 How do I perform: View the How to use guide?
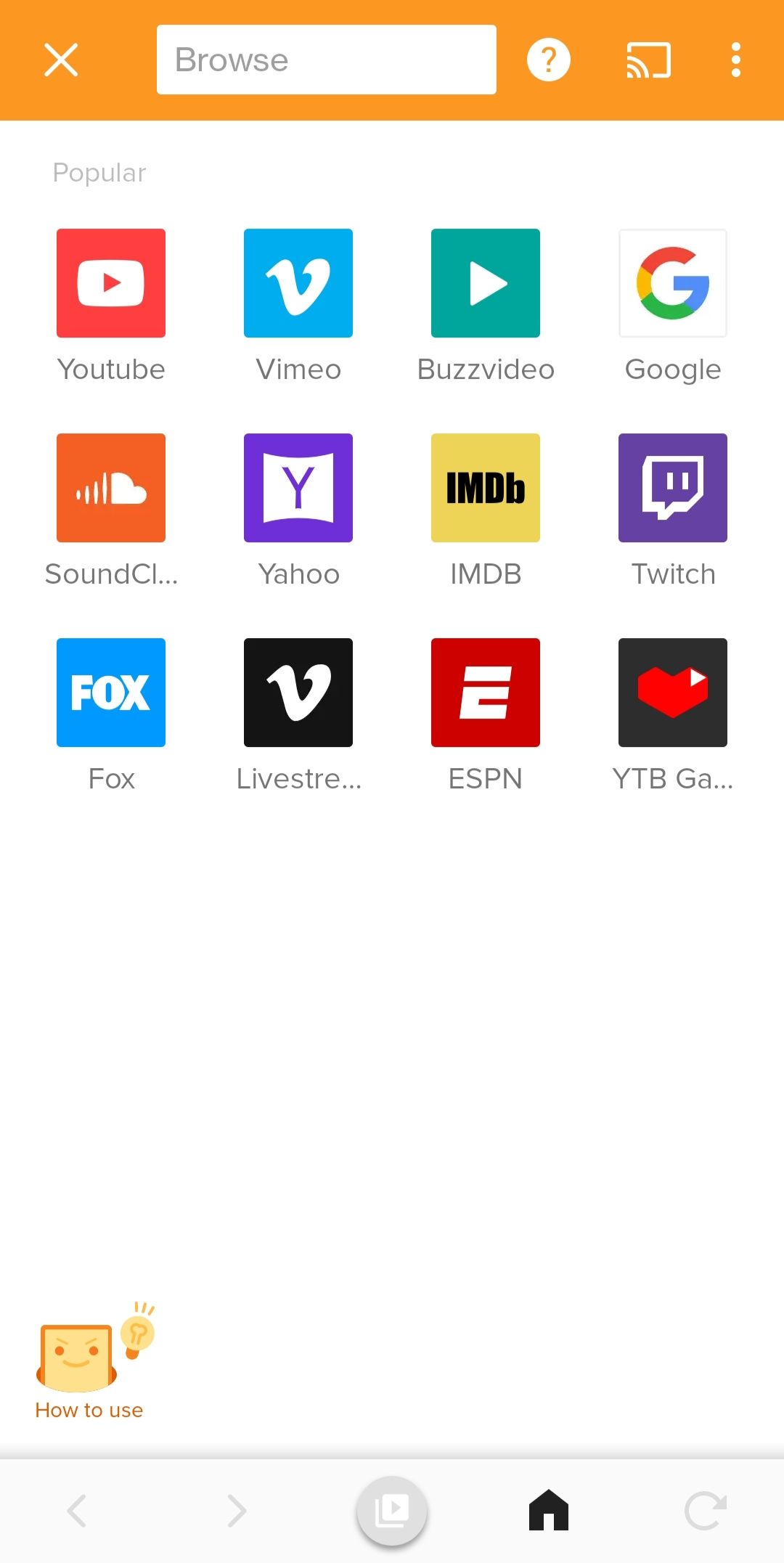(x=89, y=1365)
